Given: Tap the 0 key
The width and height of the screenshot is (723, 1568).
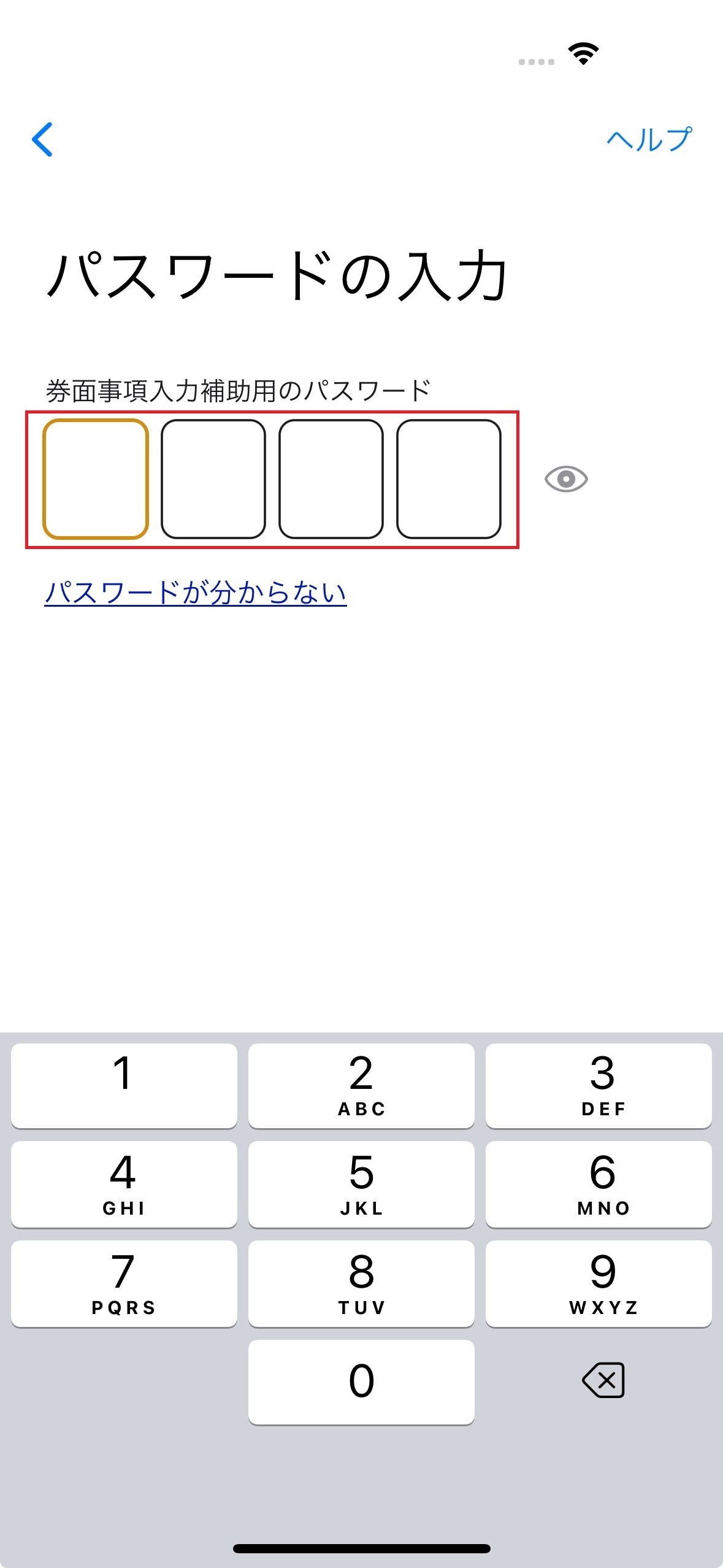Looking at the screenshot, I should (361, 1382).
